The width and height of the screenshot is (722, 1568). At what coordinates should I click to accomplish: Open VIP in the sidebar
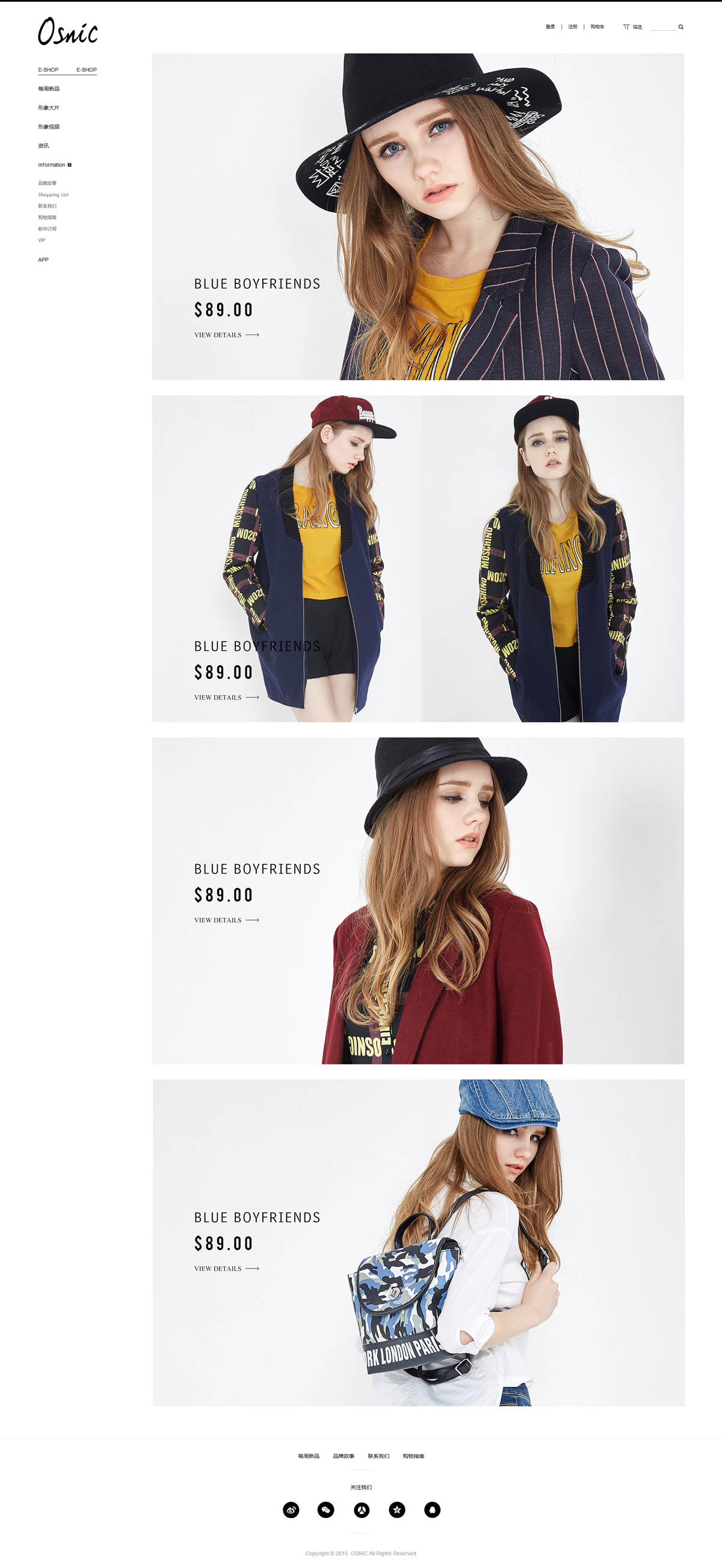tap(42, 241)
